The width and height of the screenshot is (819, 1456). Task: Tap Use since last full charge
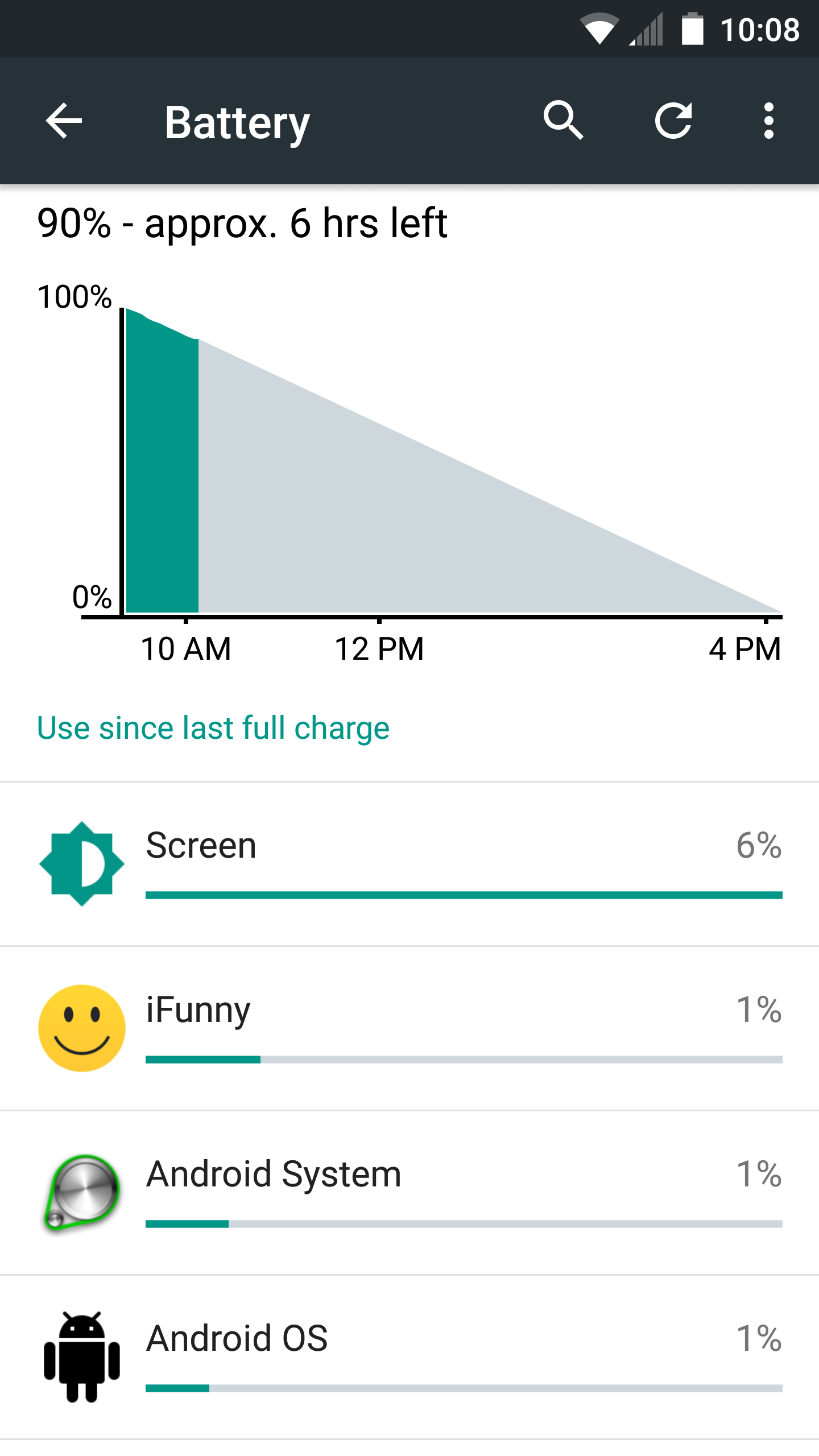point(212,728)
